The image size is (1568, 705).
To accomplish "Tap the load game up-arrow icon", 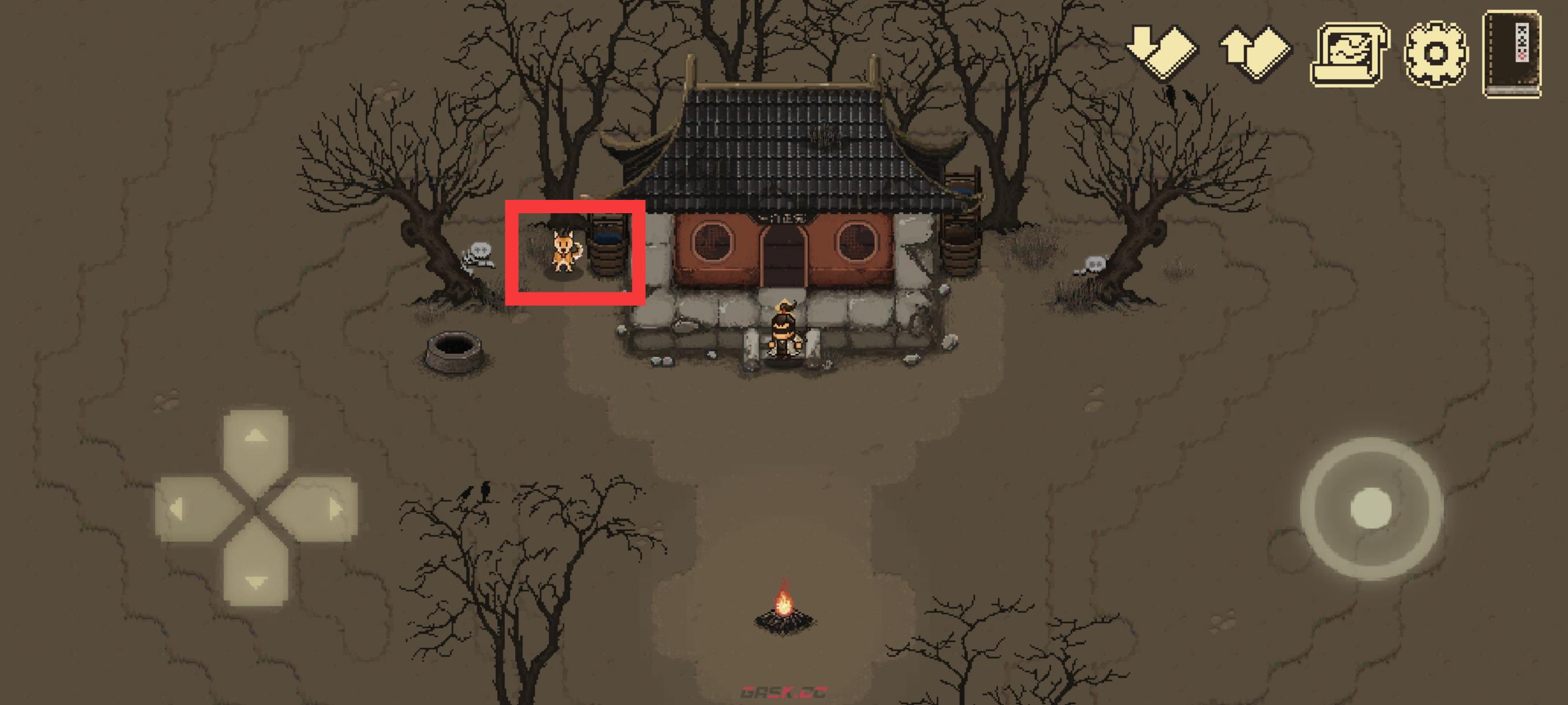I will coord(1254,51).
